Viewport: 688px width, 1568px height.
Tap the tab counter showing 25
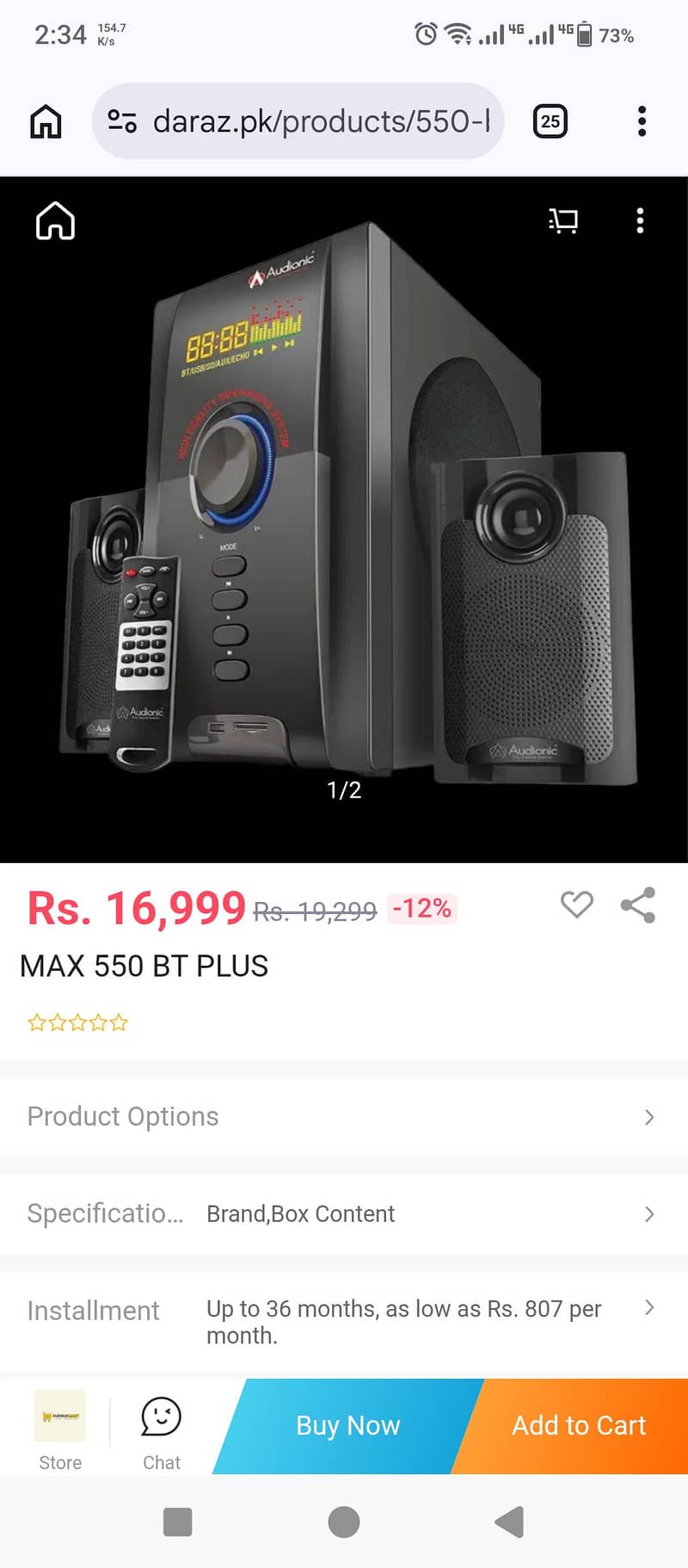550,121
